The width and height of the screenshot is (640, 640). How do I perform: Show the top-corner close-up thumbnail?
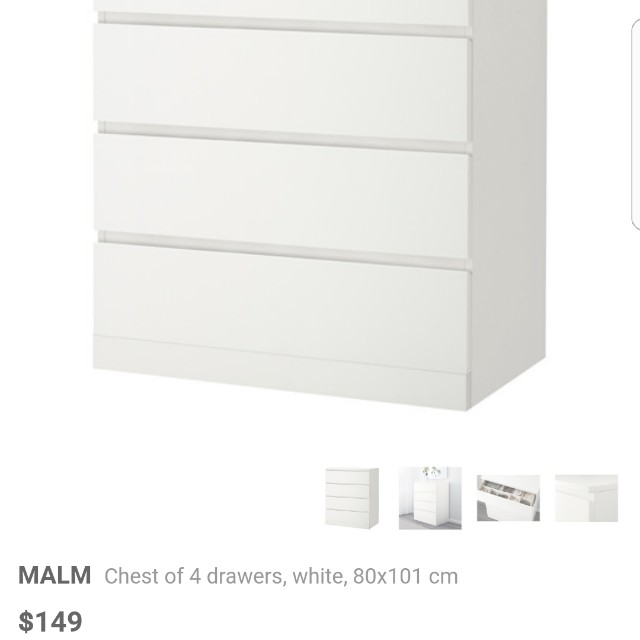(x=586, y=498)
